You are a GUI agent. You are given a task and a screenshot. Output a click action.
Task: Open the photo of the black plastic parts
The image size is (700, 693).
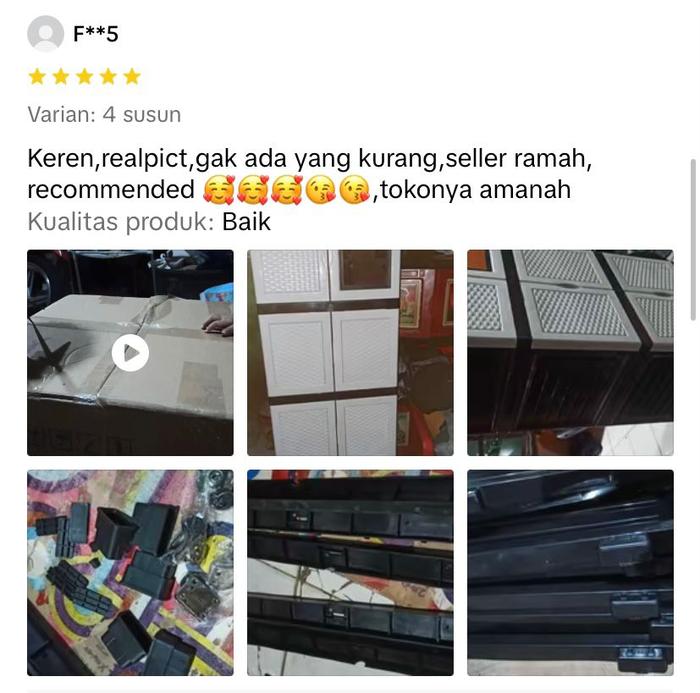130,572
